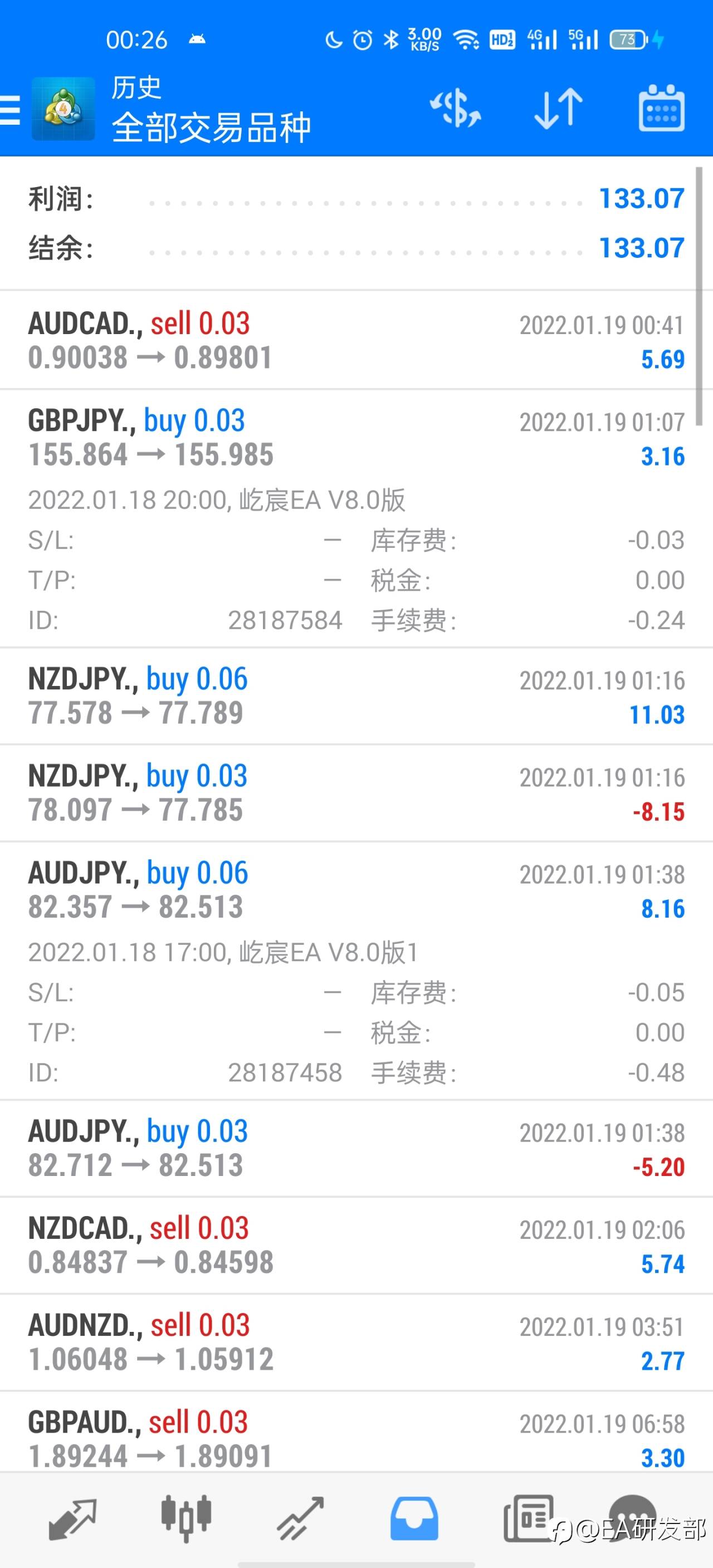Expand the GBPAUD sell 0.03 trade
This screenshot has width=713, height=1568.
356,1432
